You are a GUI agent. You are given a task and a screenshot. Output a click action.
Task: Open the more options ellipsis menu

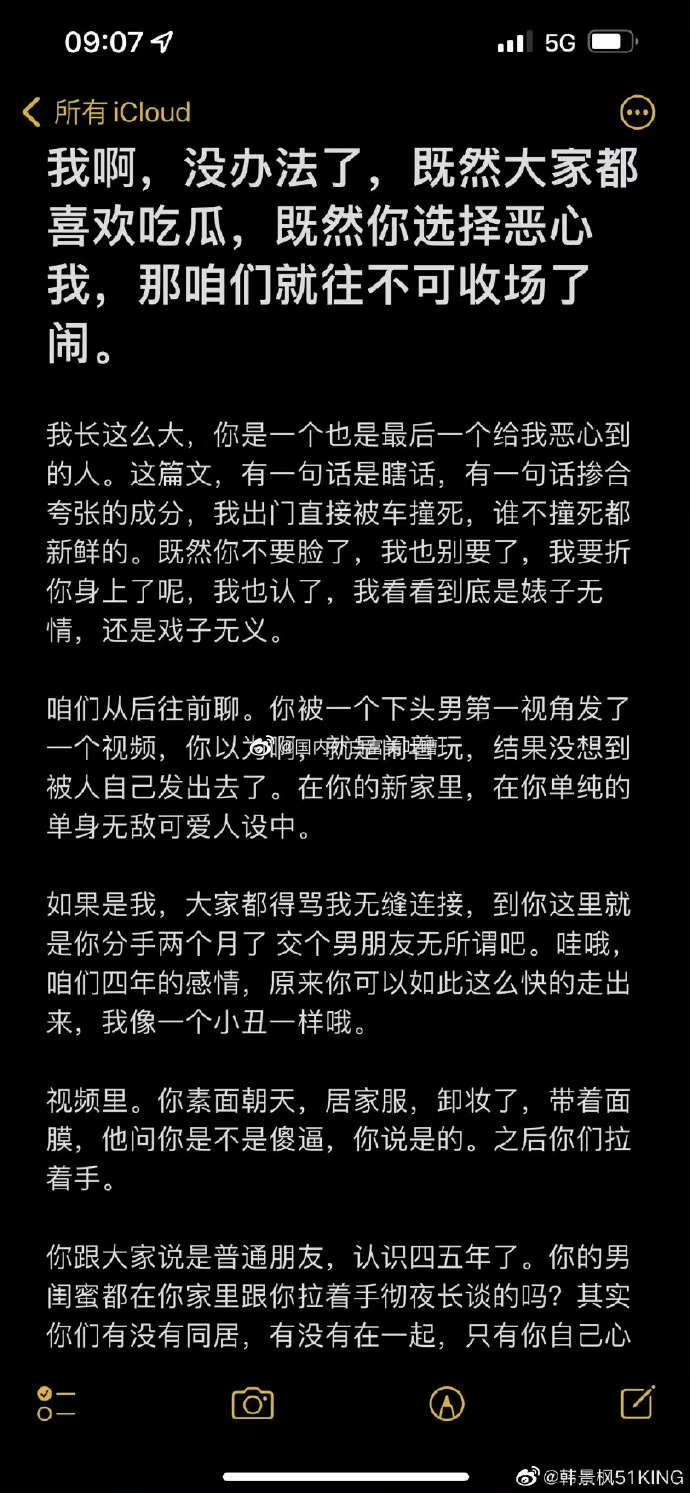tap(637, 113)
